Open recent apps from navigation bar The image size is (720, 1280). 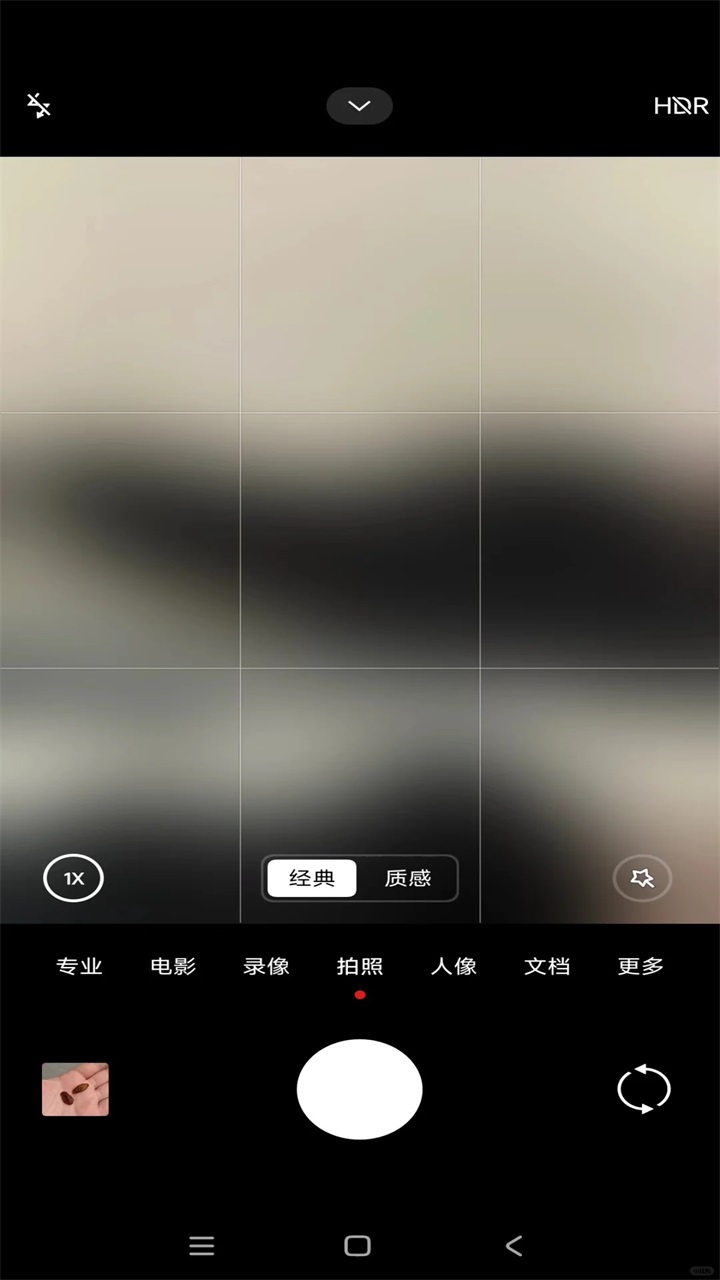tap(202, 1246)
